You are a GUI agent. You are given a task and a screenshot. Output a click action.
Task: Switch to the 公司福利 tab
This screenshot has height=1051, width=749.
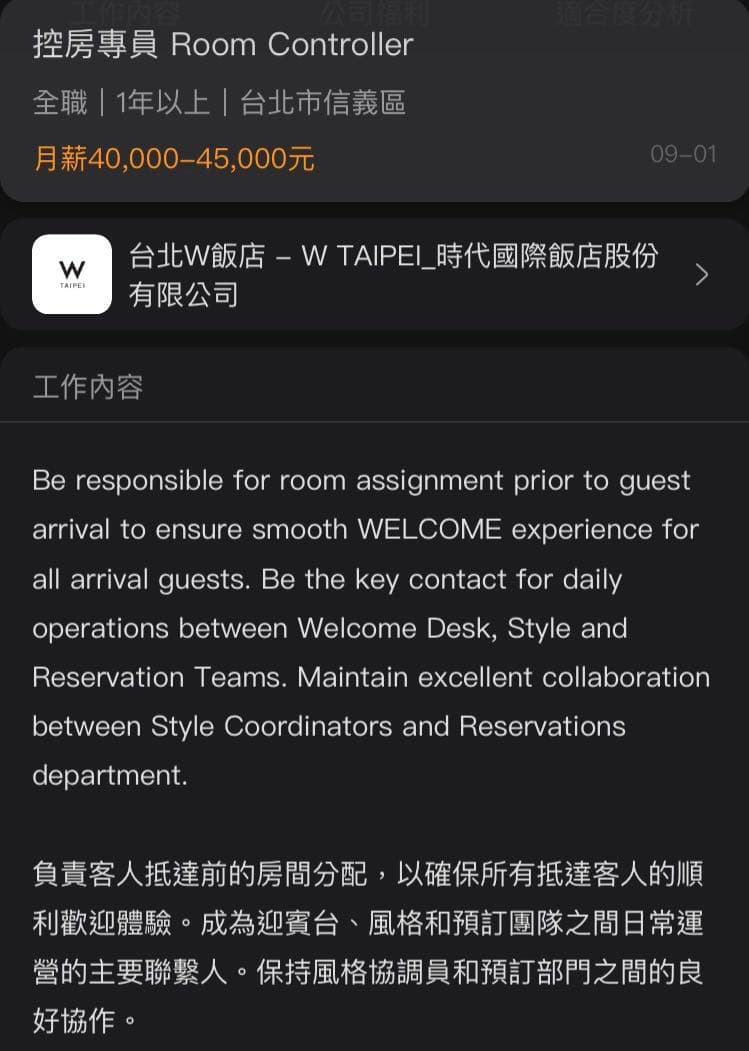point(374,12)
